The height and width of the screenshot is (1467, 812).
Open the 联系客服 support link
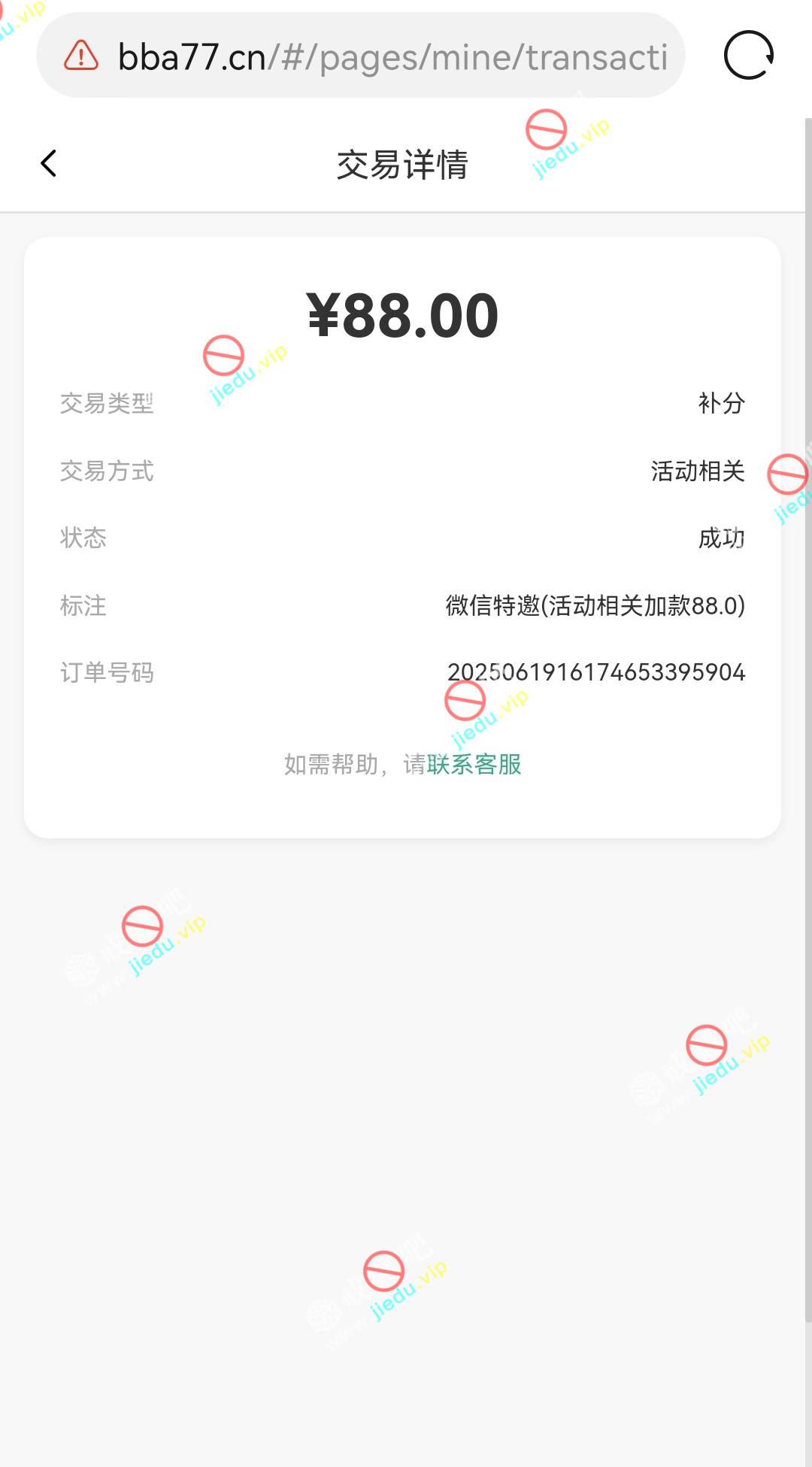click(x=474, y=765)
